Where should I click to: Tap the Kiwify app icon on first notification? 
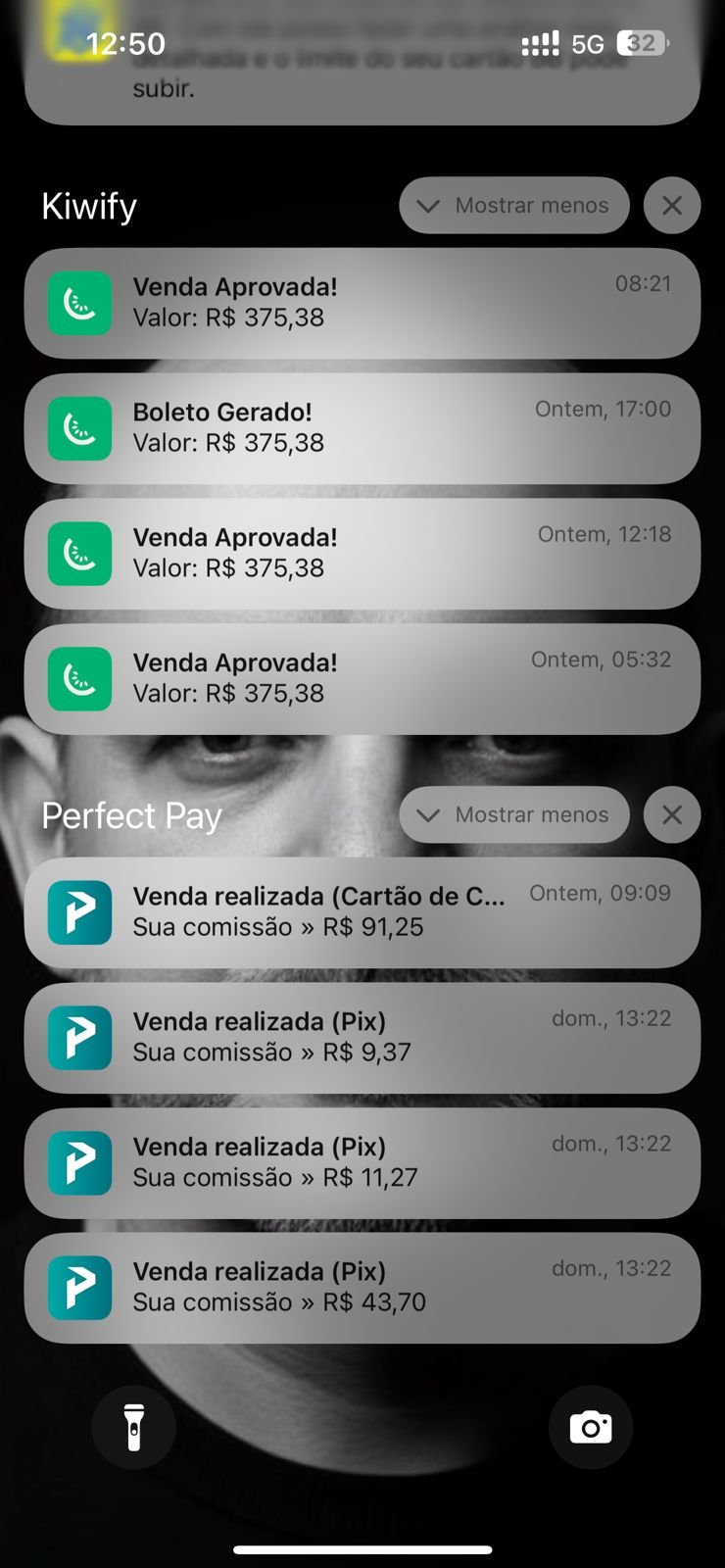79,304
